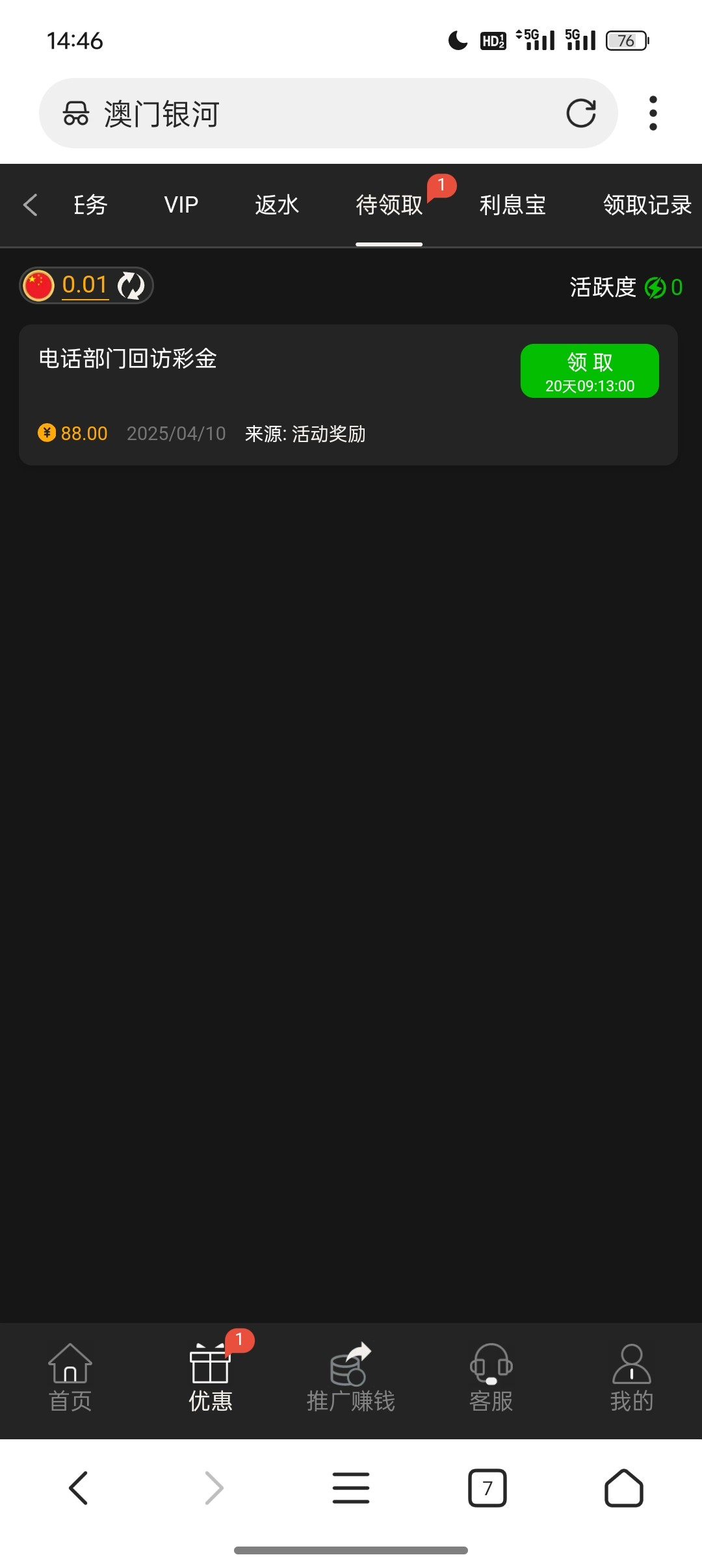This screenshot has height=1568, width=702.
Task: Switch to the VIP tab
Action: click(x=181, y=205)
